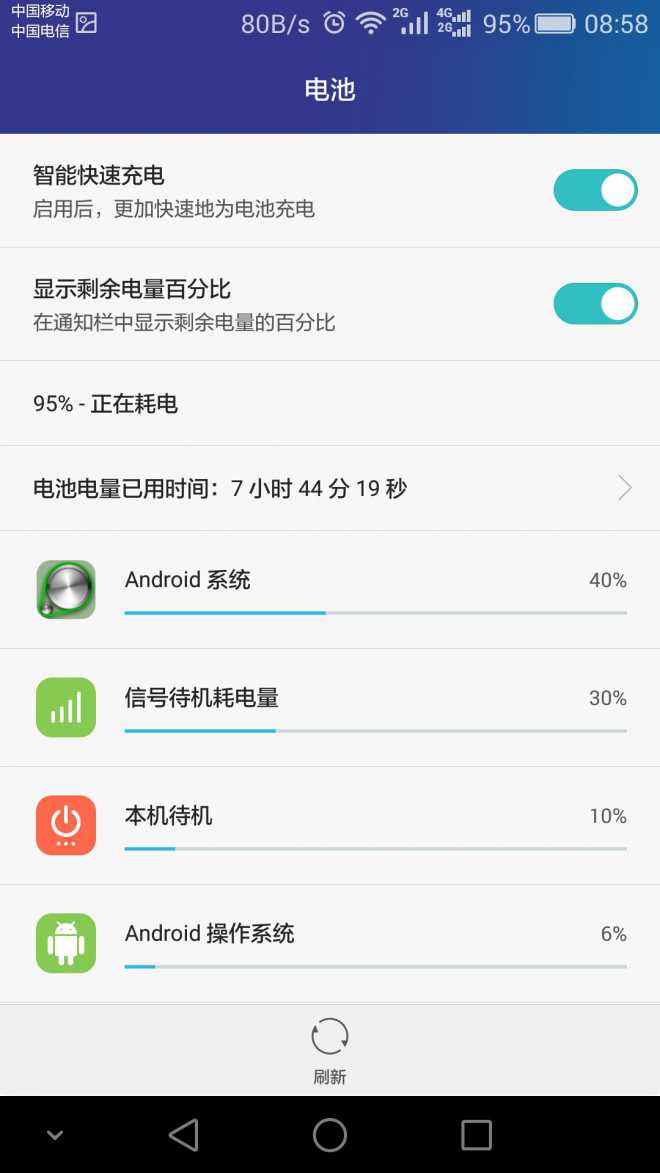This screenshot has width=660, height=1173.
Task: Go back with navigation back button
Action: (184, 1135)
